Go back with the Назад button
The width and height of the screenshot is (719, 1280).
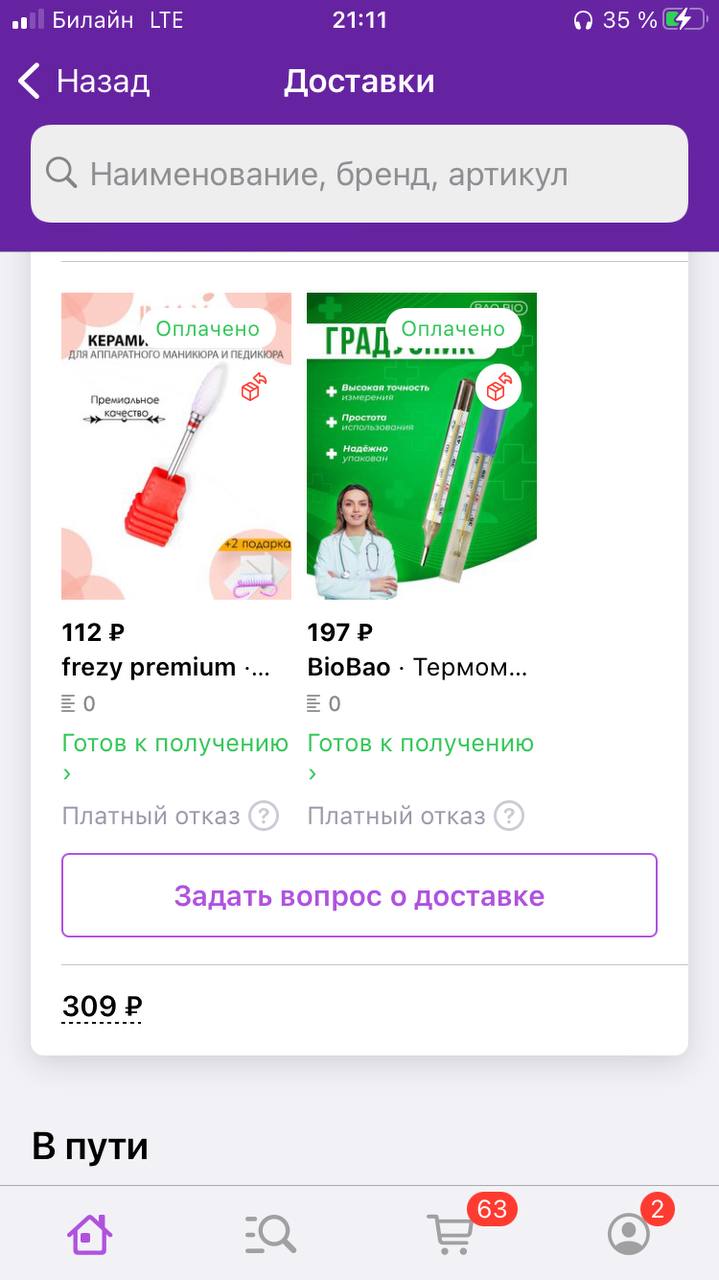(84, 81)
